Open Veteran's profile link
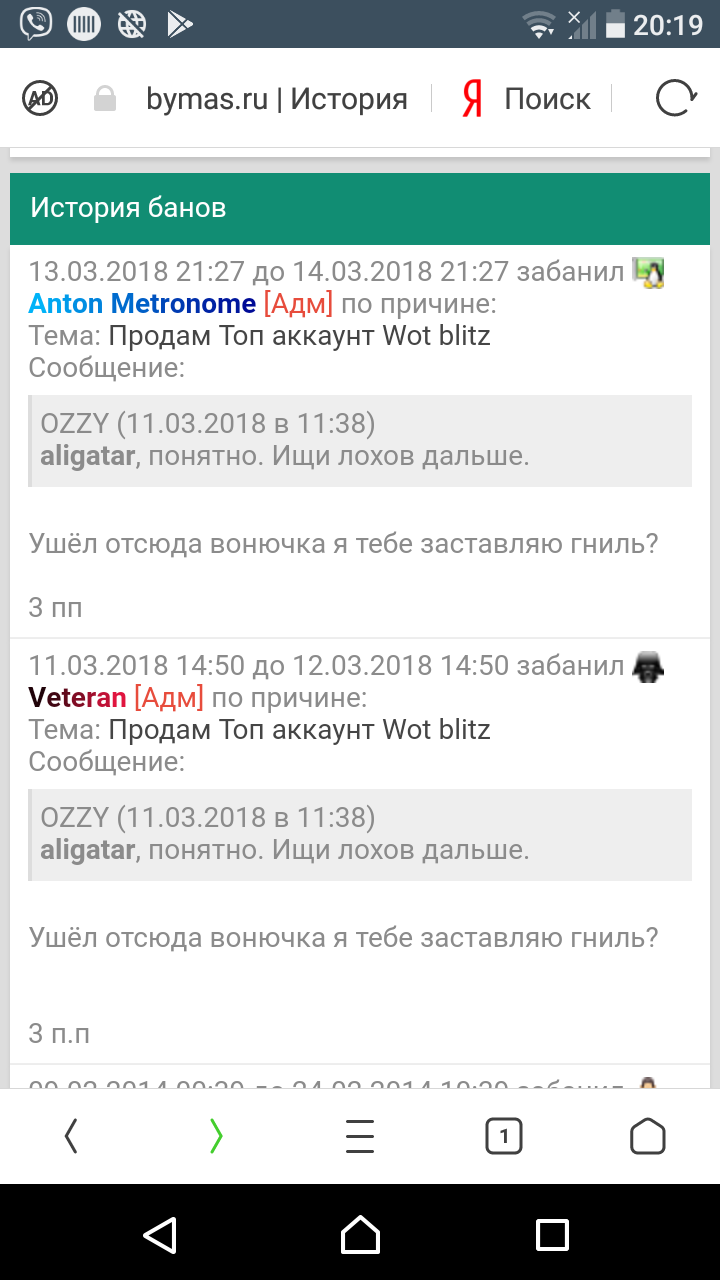The width and height of the screenshot is (720, 1280). (x=78, y=697)
